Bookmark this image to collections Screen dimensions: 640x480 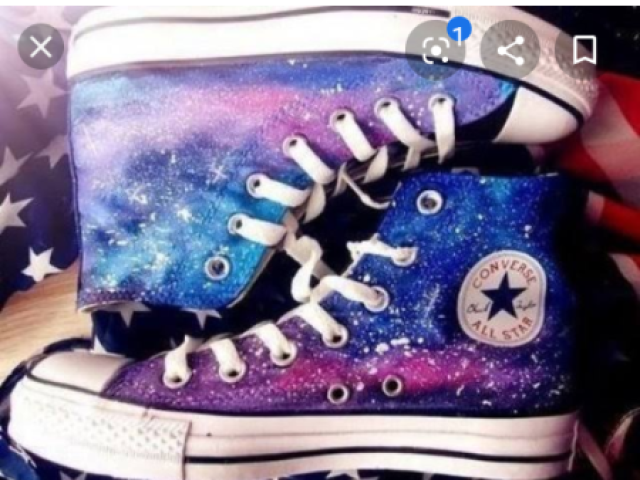click(585, 50)
